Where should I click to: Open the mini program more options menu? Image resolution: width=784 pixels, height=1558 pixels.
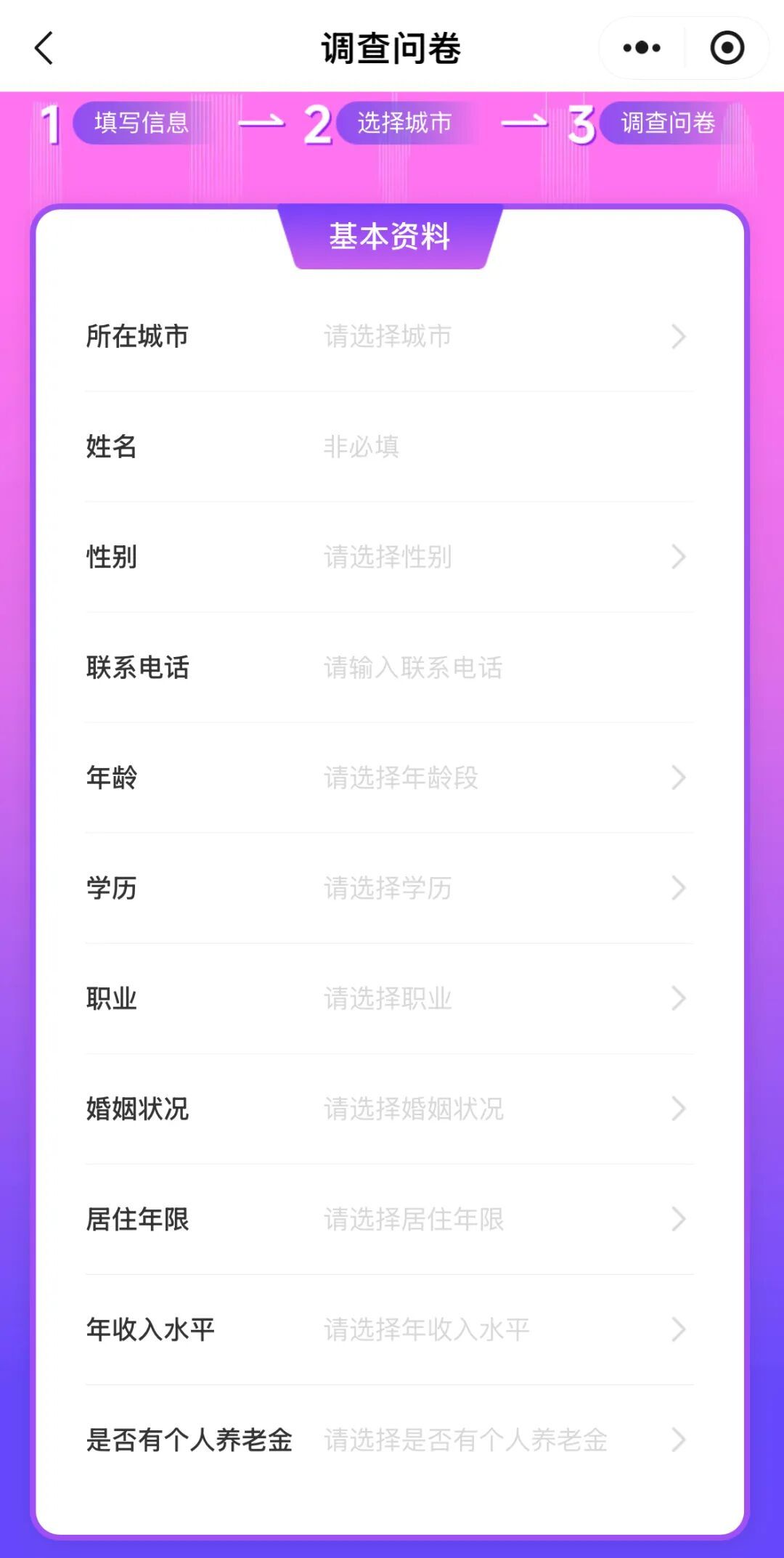[x=642, y=49]
